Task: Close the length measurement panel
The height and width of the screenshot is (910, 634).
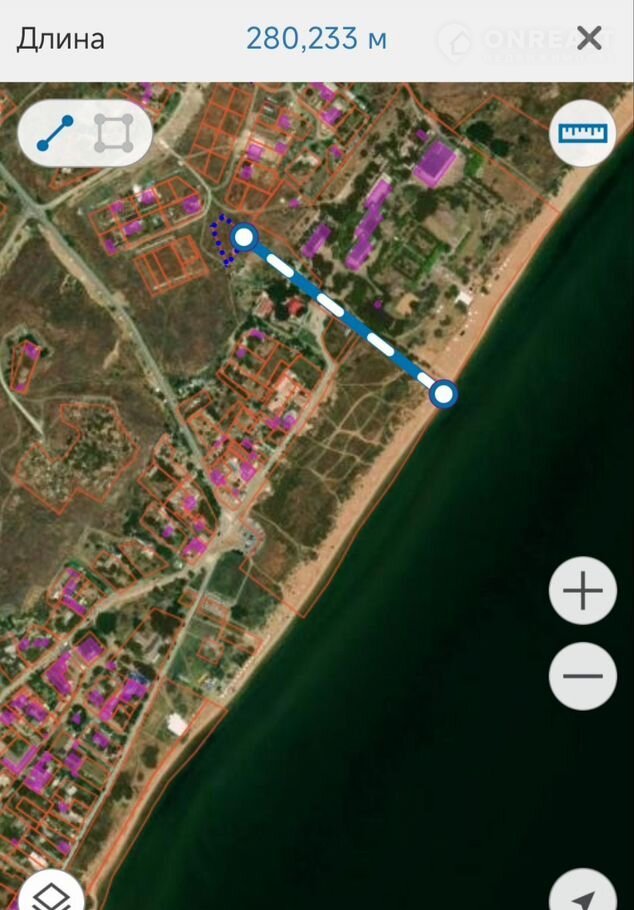Action: (x=590, y=39)
